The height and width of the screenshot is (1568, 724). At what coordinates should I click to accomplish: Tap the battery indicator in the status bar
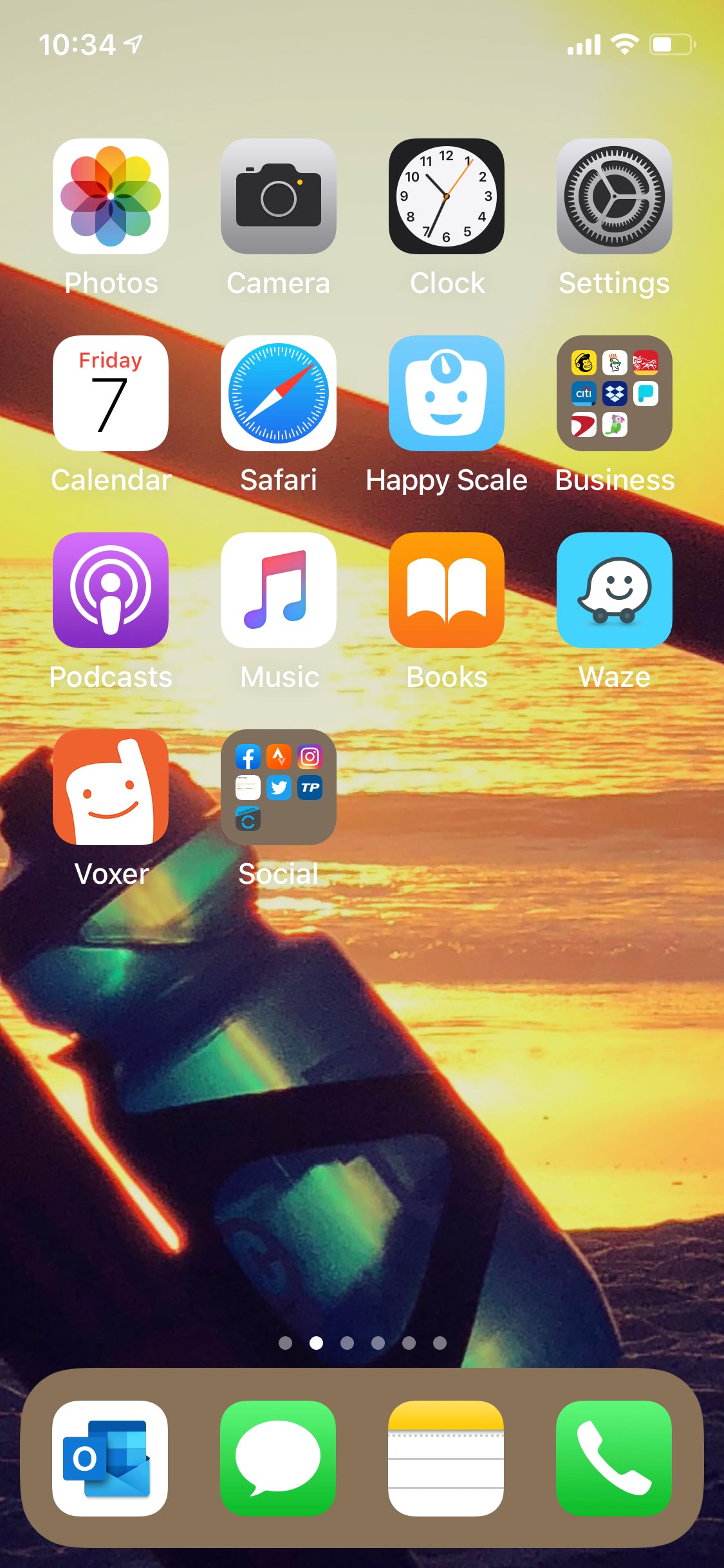click(x=672, y=44)
